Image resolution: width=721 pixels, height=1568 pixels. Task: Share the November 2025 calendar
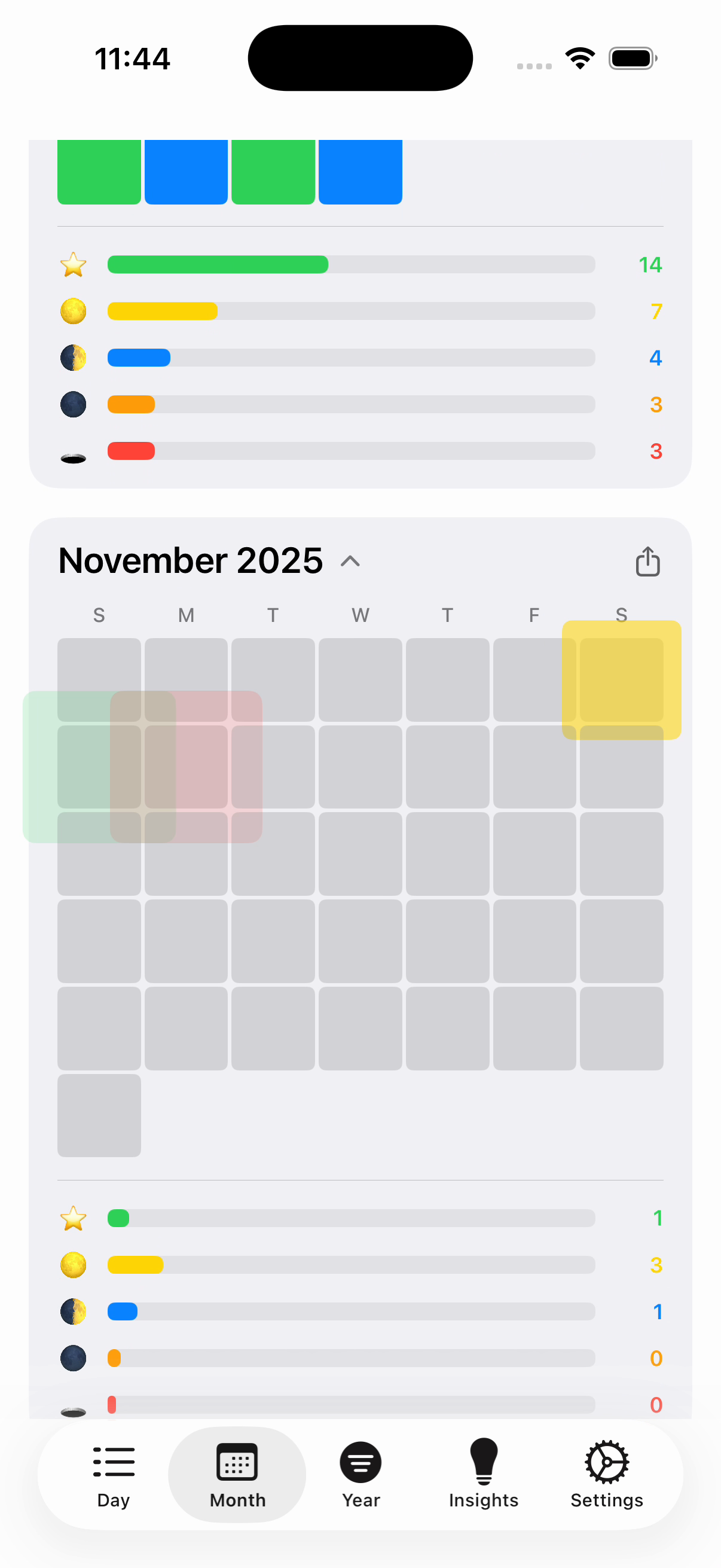(647, 561)
